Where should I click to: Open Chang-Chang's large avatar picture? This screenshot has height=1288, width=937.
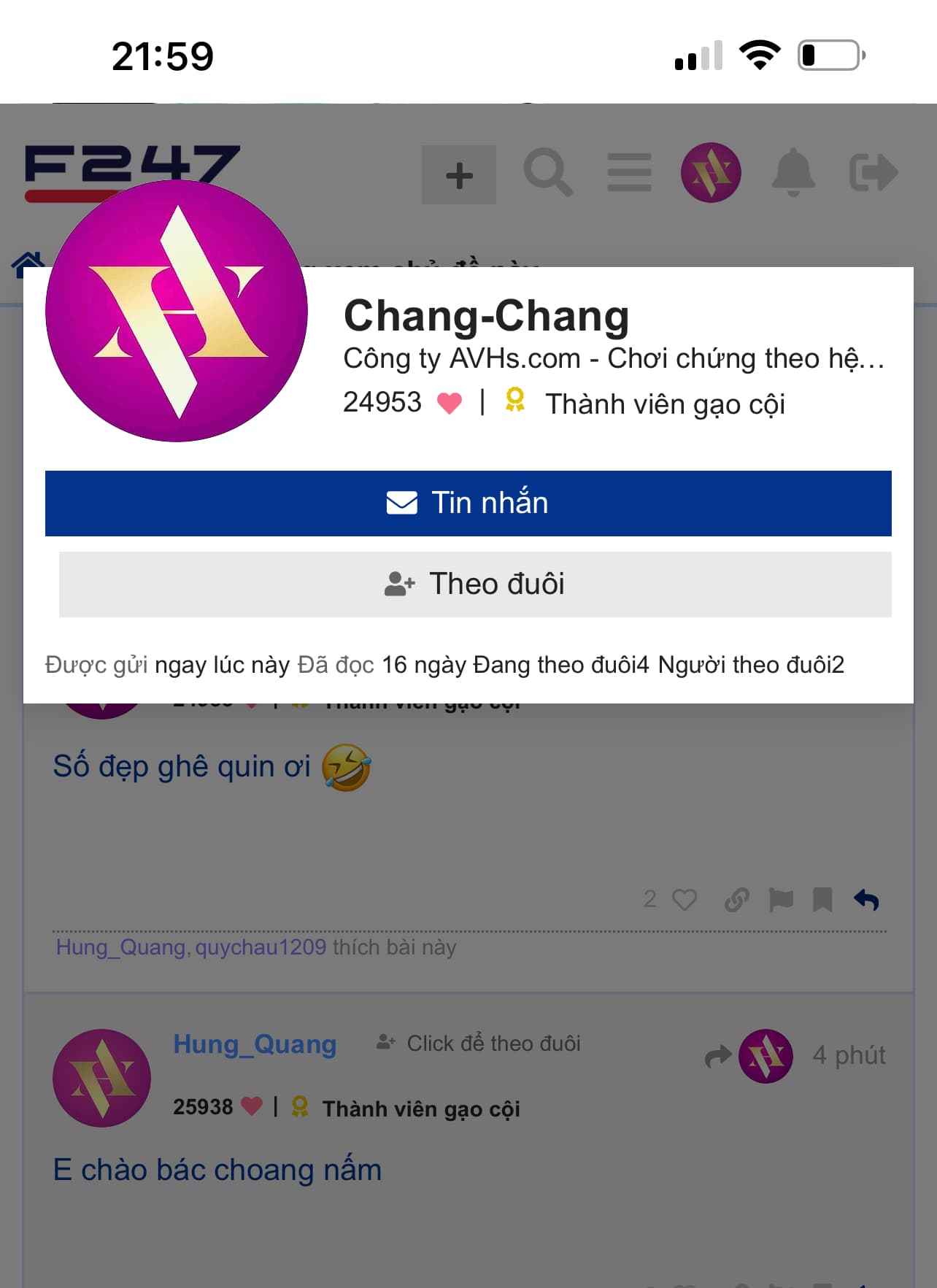[177, 311]
